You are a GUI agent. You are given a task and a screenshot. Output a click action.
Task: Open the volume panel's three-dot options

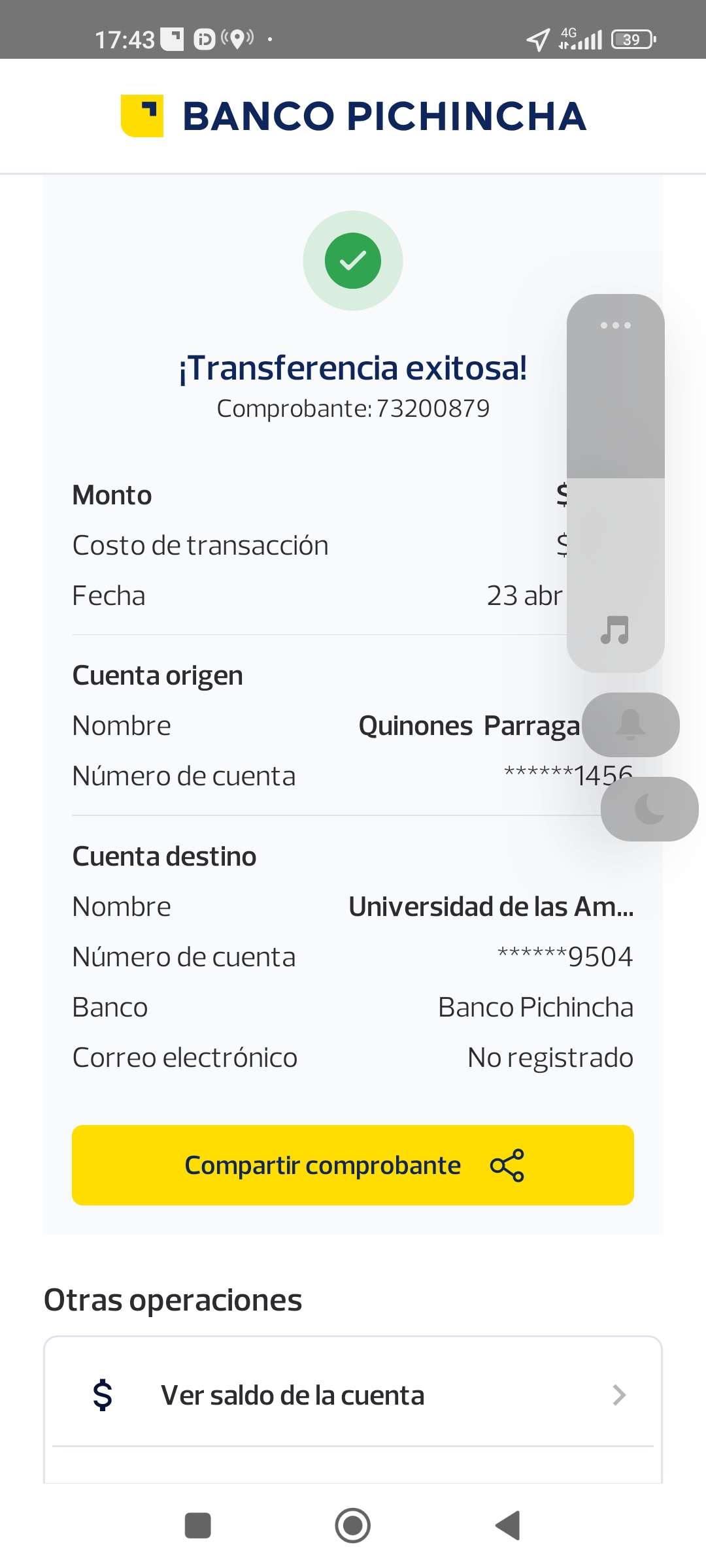coord(615,325)
